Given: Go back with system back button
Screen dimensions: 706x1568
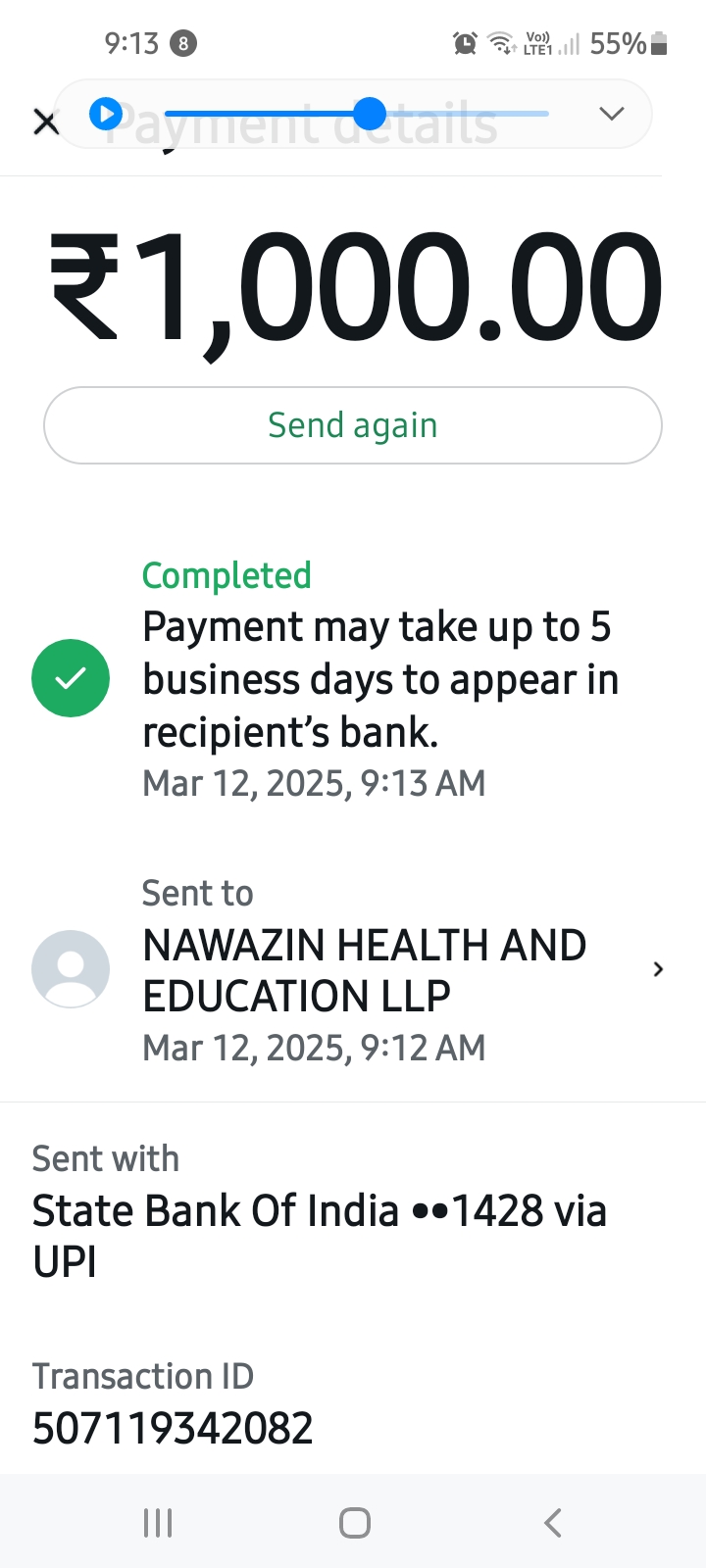Looking at the screenshot, I should point(553,1523).
